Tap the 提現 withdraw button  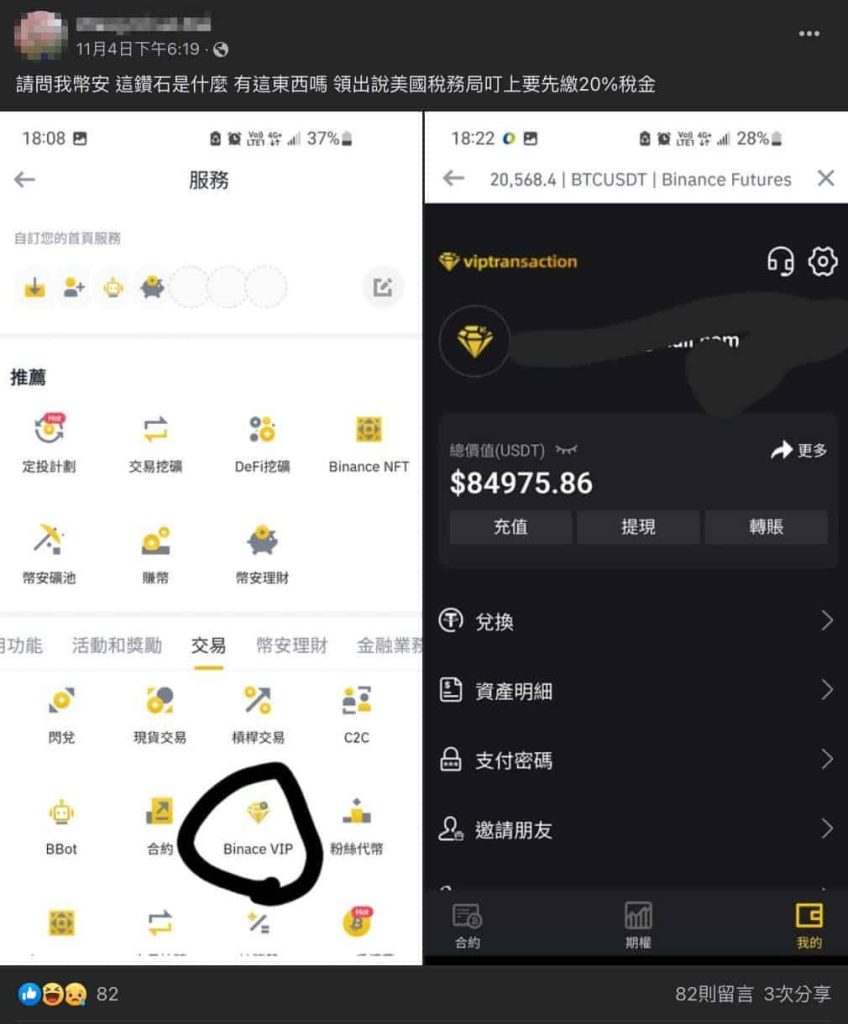[638, 527]
